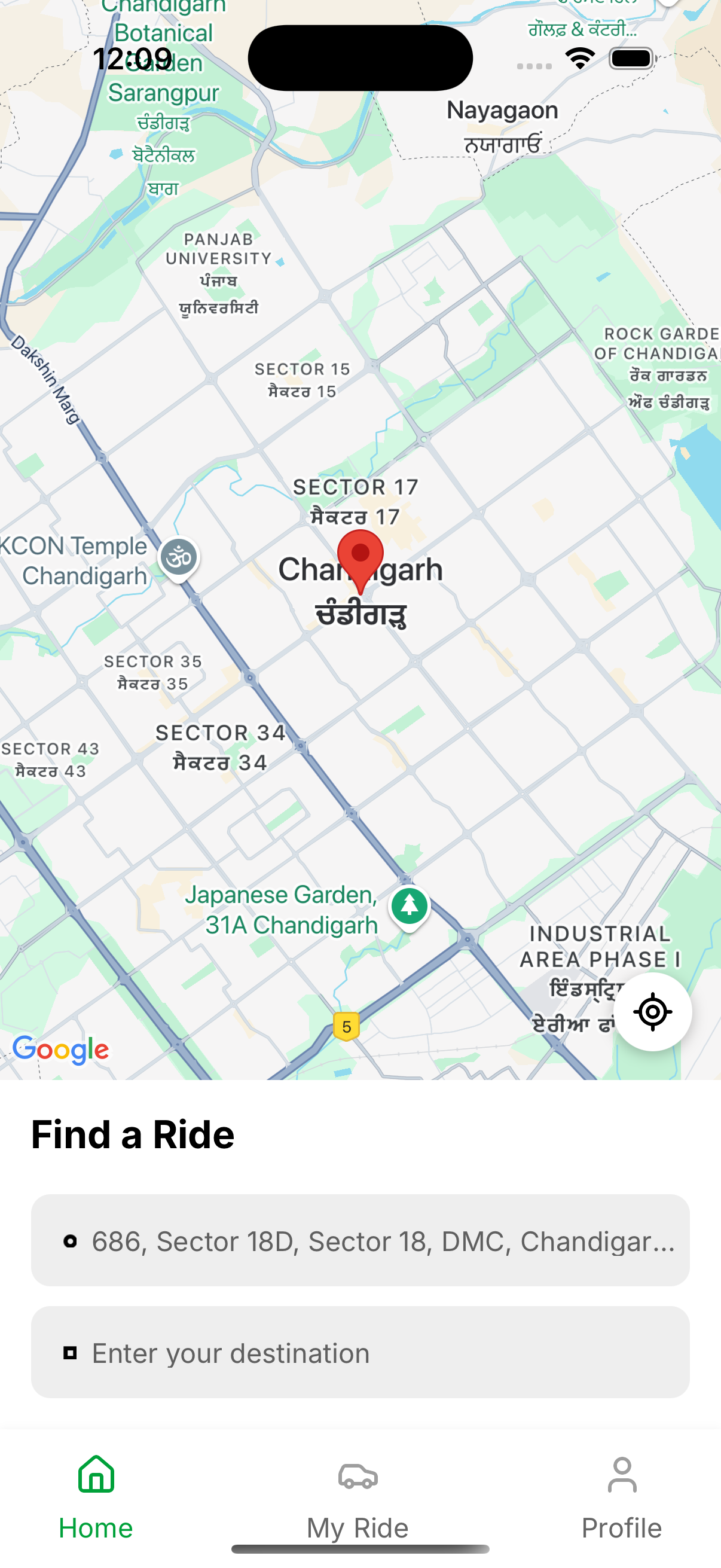Image resolution: width=721 pixels, height=1568 pixels.
Task: Recenter map on my current location
Action: [x=652, y=1012]
